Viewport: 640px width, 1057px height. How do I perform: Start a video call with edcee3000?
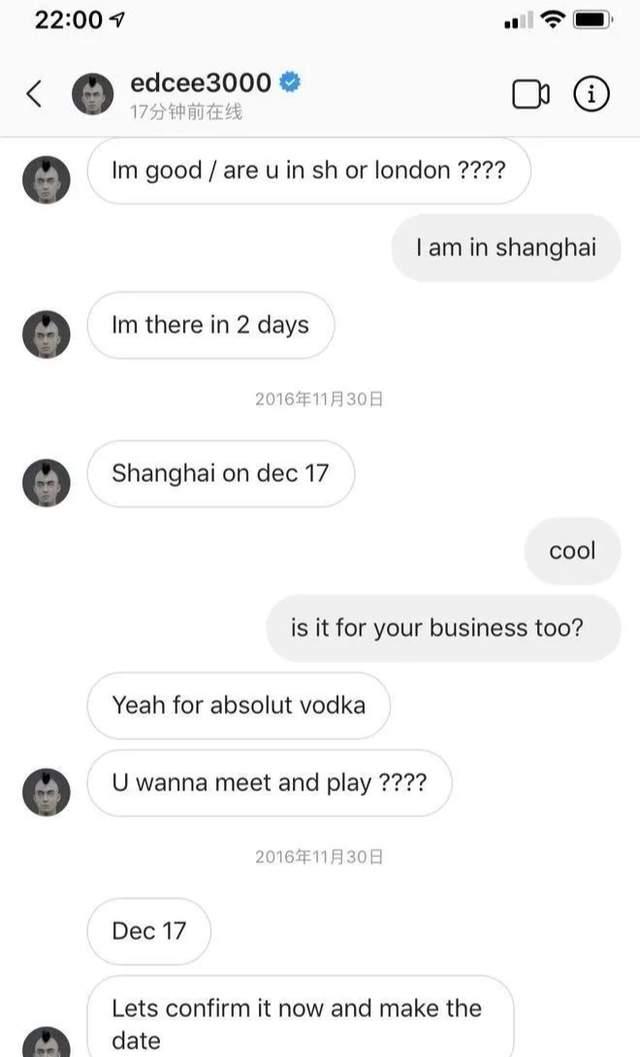[x=531, y=94]
